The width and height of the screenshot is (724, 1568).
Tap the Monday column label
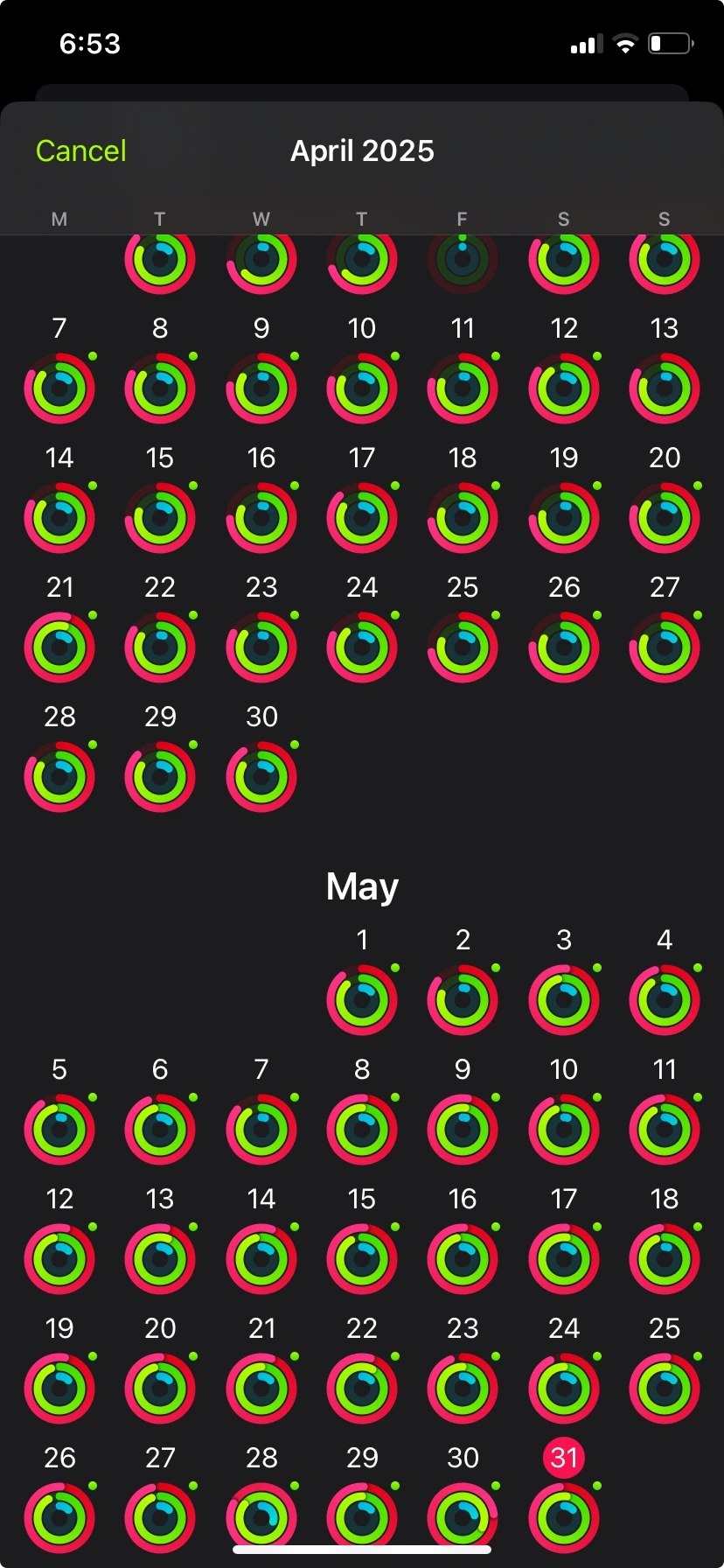tap(59, 219)
